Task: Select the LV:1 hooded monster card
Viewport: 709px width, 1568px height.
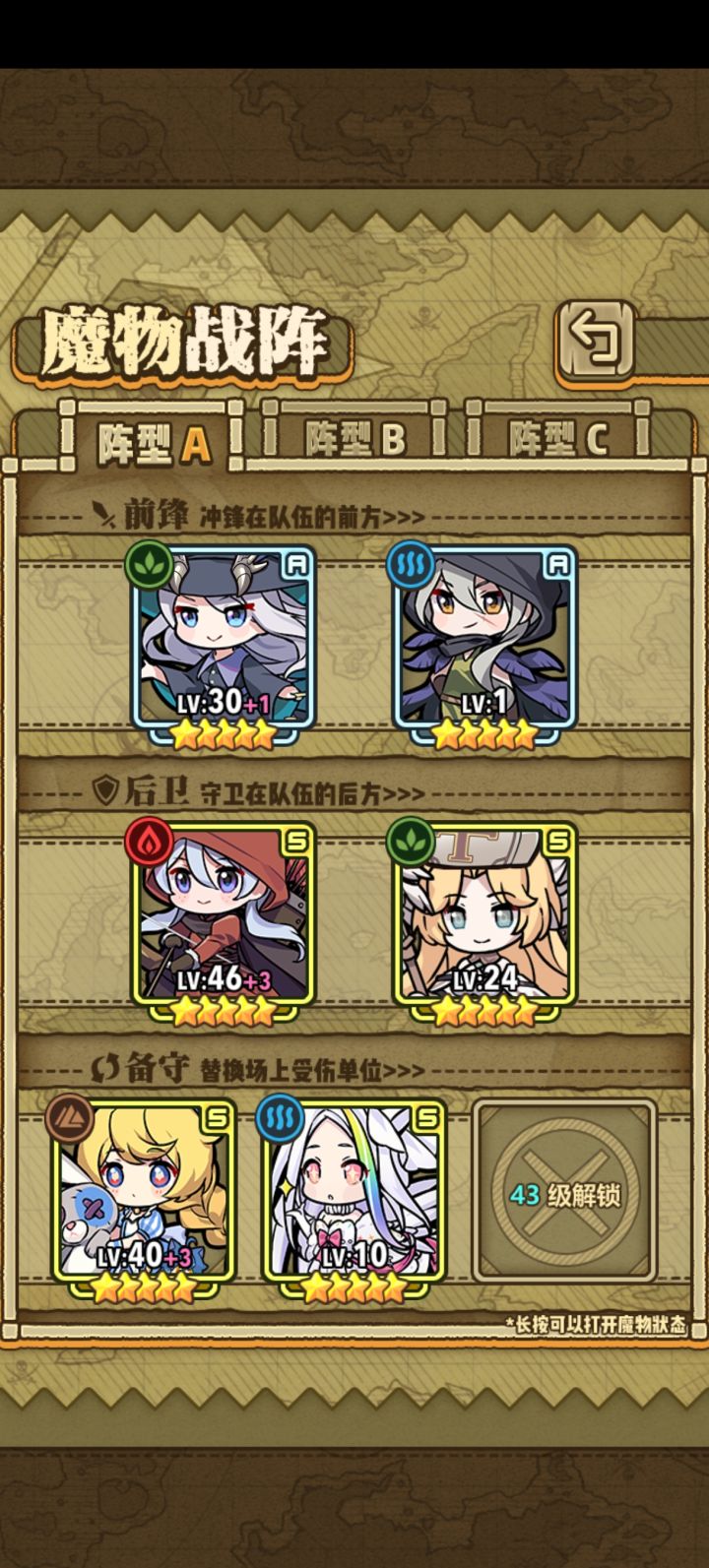Action: click(484, 643)
